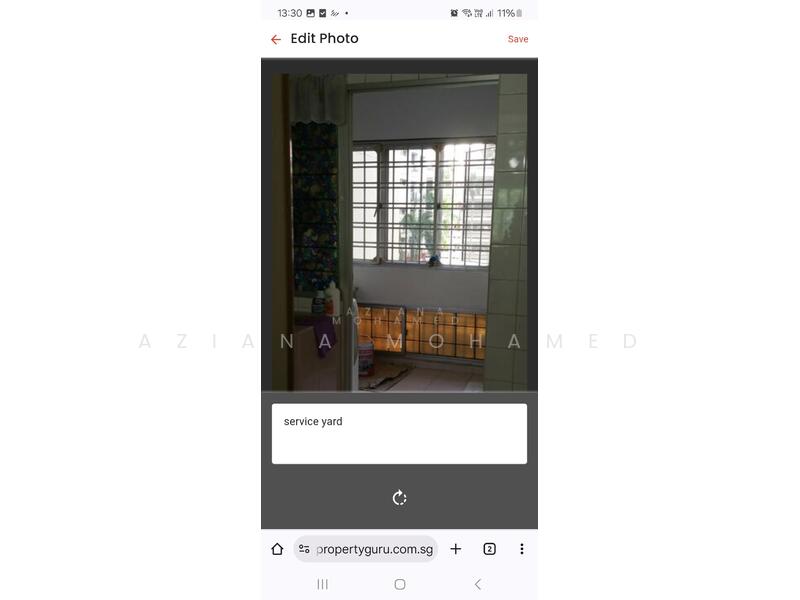View the open tabs switcher
This screenshot has height=600, width=800.
(x=489, y=549)
